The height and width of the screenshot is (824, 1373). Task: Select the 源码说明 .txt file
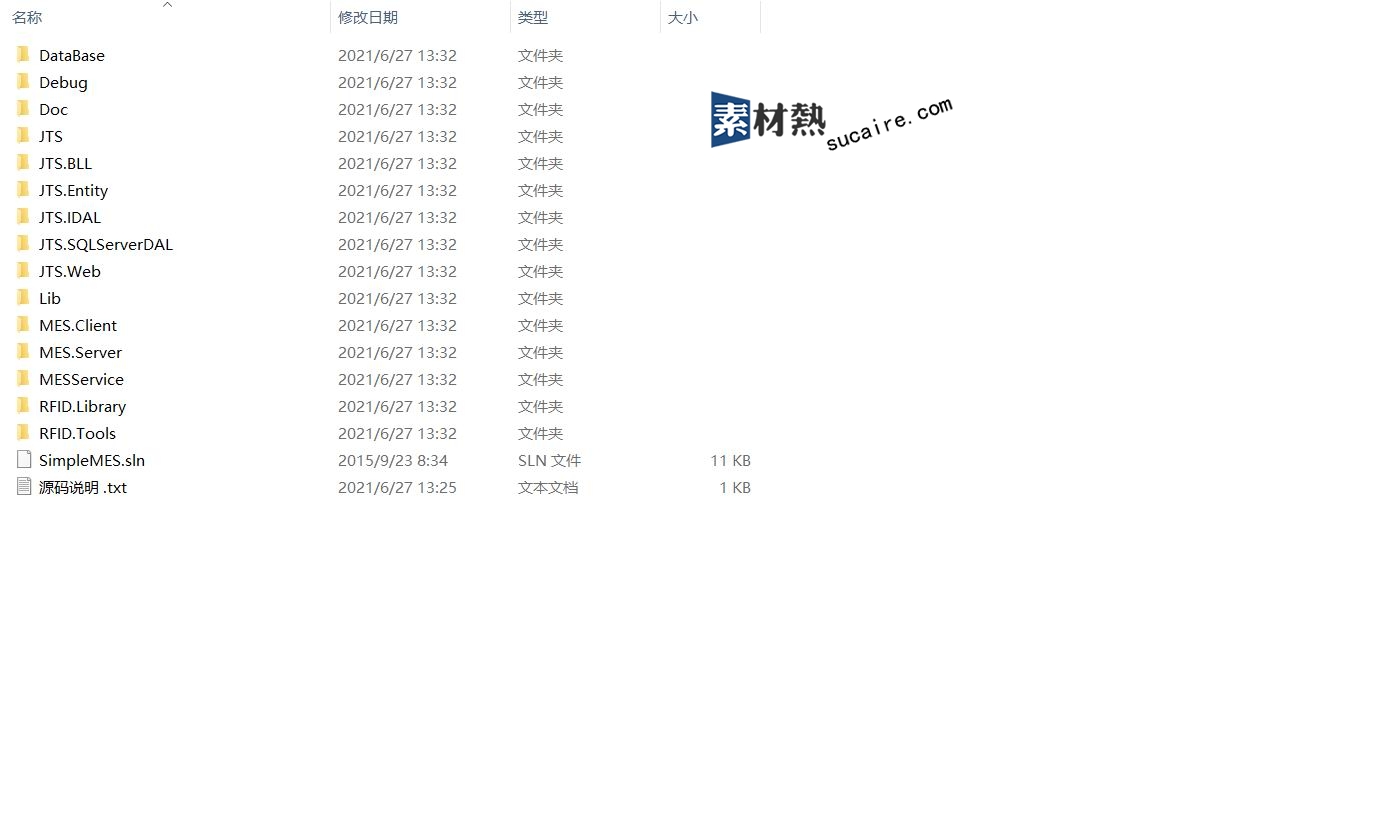[x=82, y=488]
